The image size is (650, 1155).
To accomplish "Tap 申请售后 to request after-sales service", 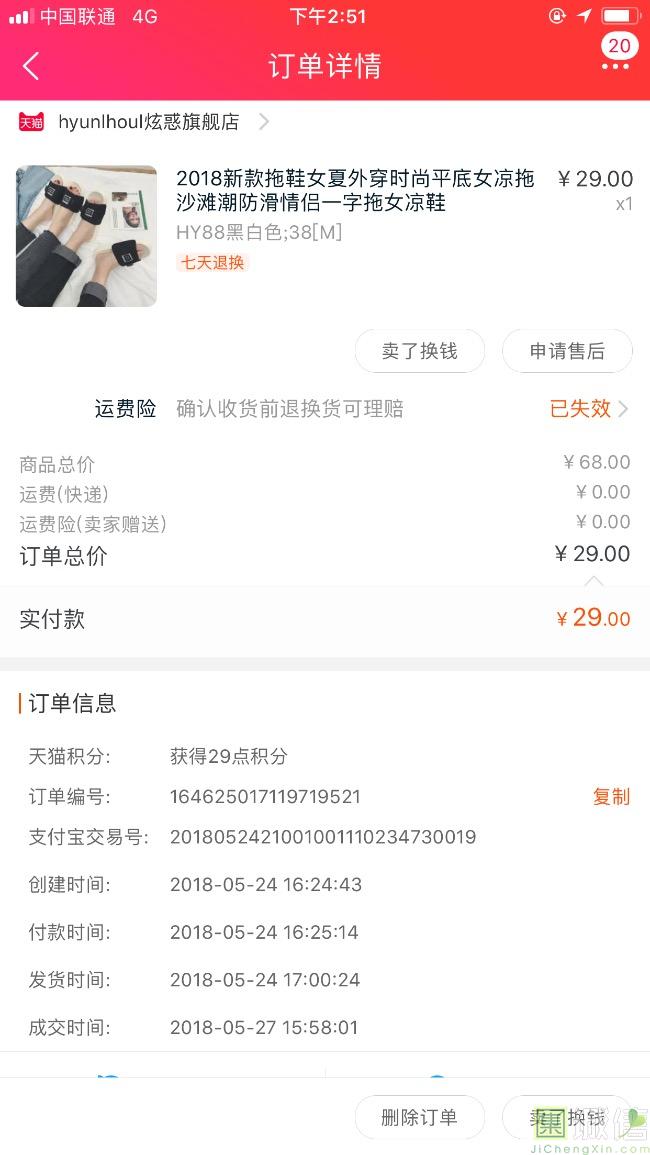I will coord(567,351).
